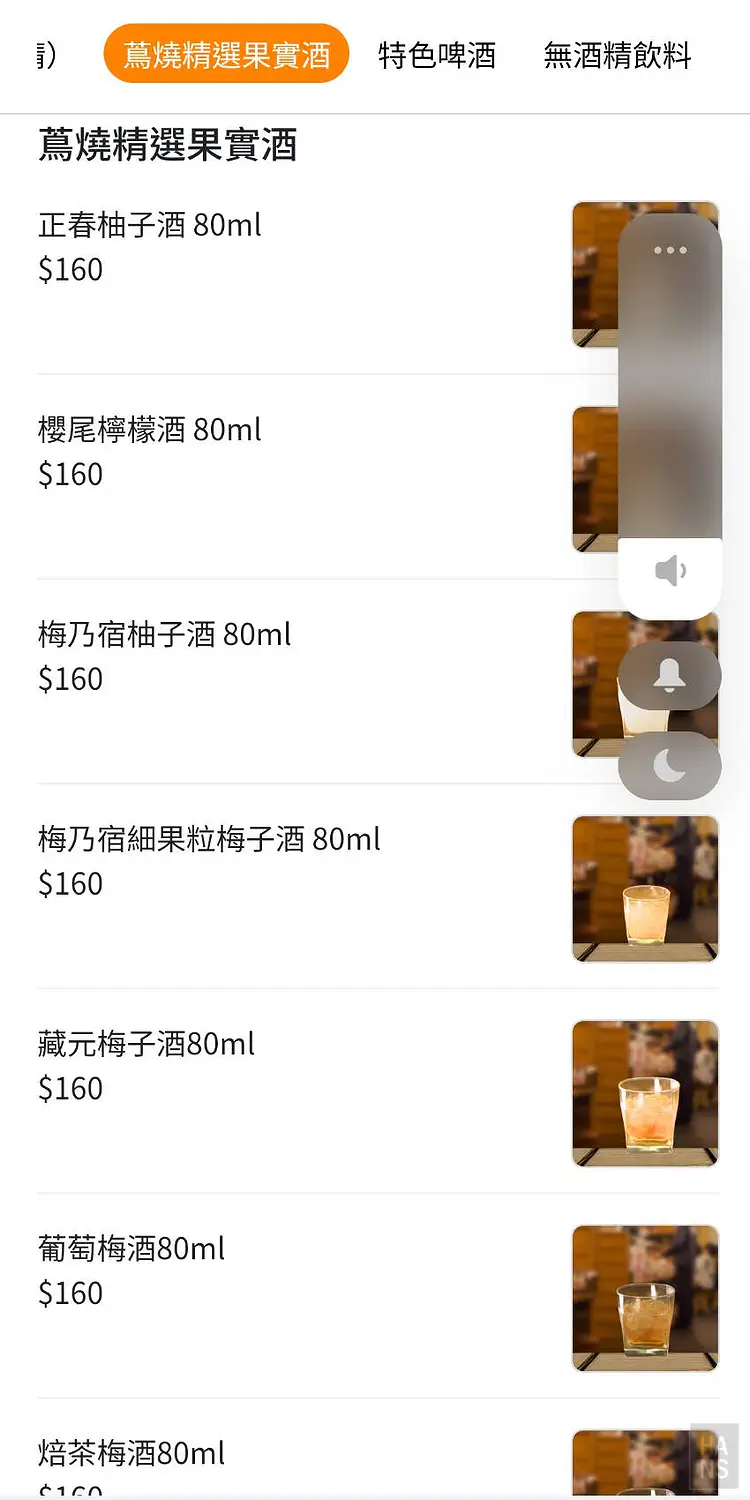This screenshot has height=1500, width=750.
Task: Switch to the 特色啤酒 tab
Action: (x=437, y=55)
